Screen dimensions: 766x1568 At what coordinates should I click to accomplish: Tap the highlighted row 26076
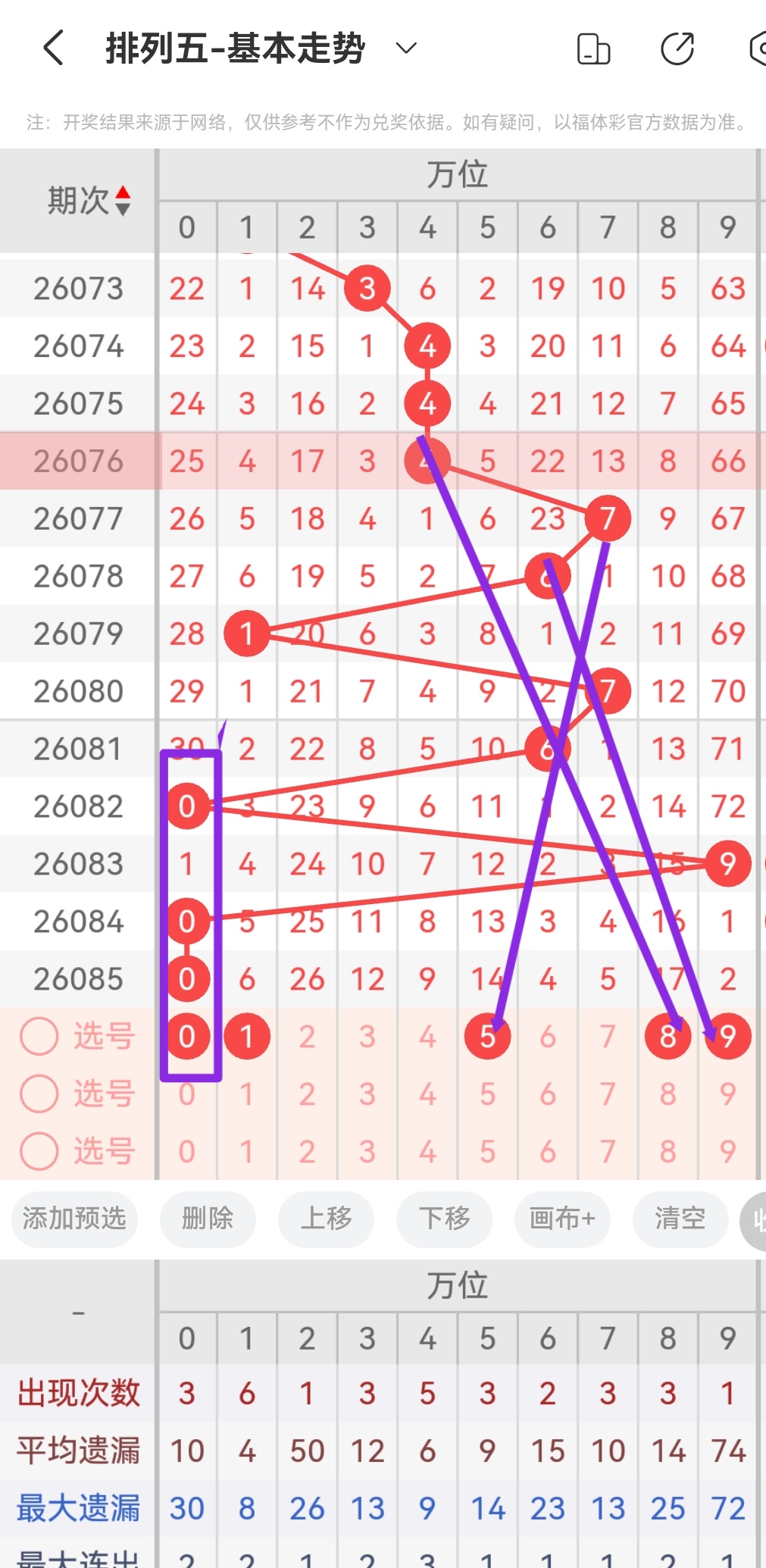78,462
